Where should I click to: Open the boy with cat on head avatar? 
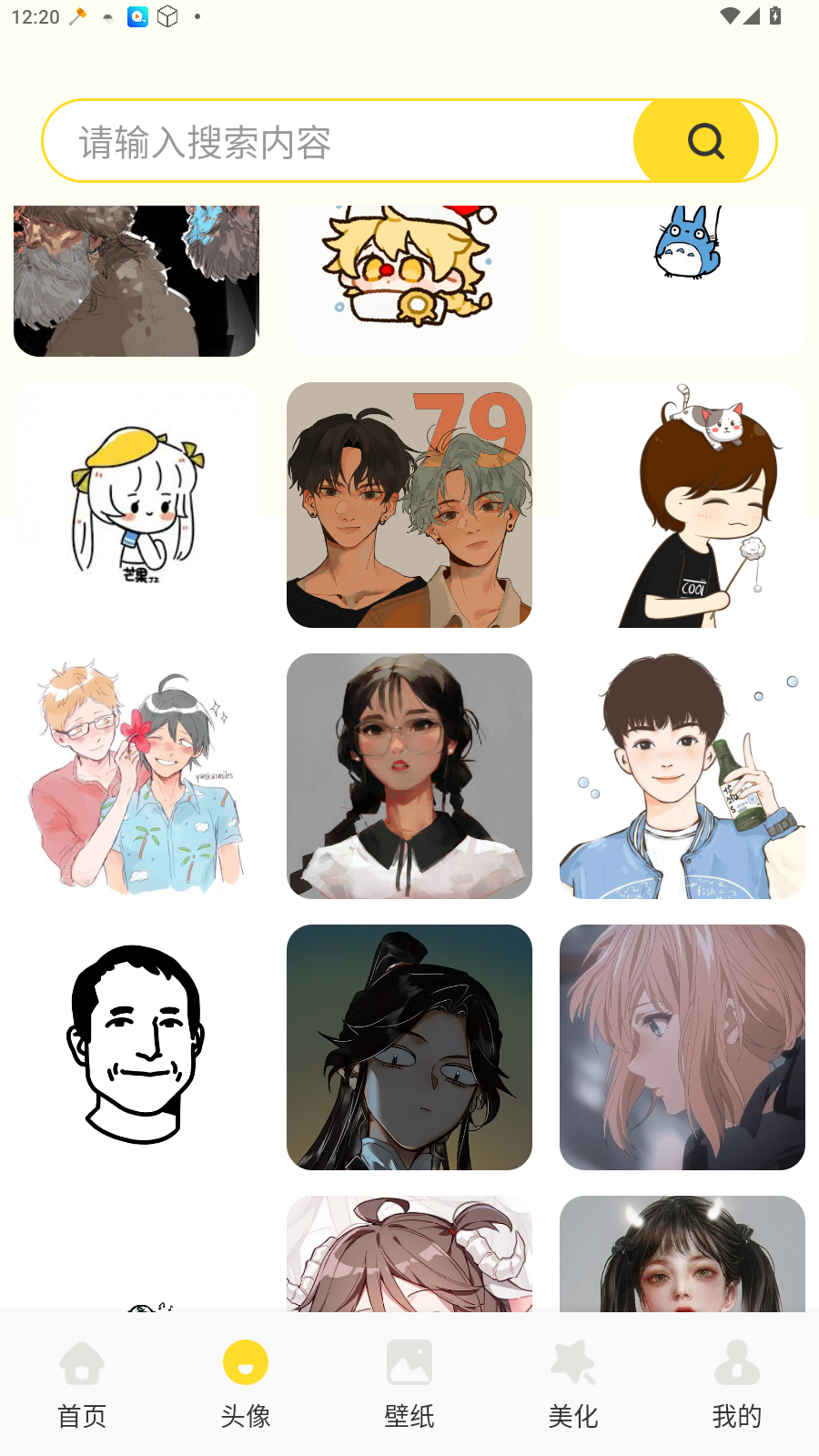tap(682, 505)
